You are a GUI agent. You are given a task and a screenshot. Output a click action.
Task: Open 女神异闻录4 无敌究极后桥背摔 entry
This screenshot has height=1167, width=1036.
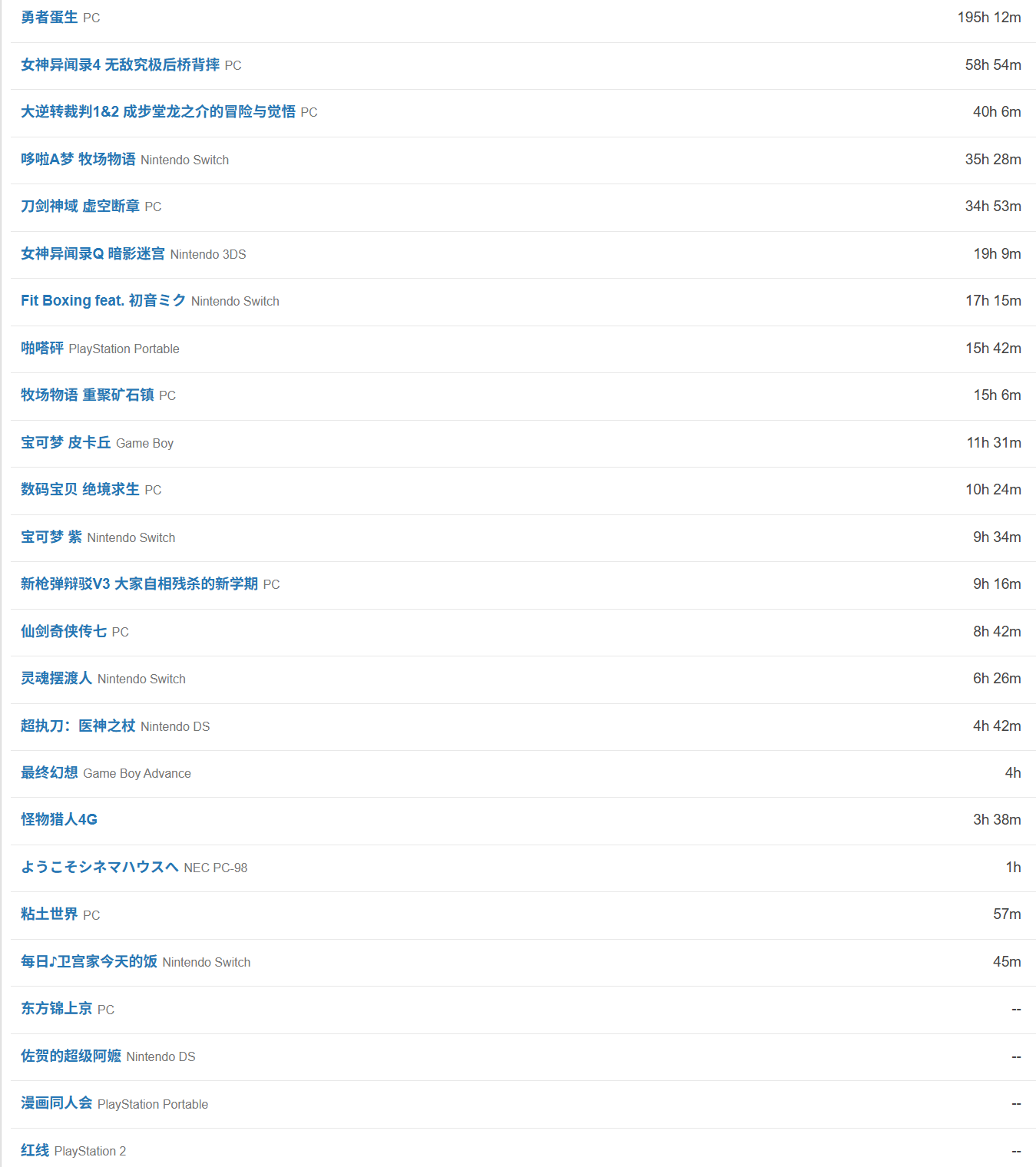(120, 65)
